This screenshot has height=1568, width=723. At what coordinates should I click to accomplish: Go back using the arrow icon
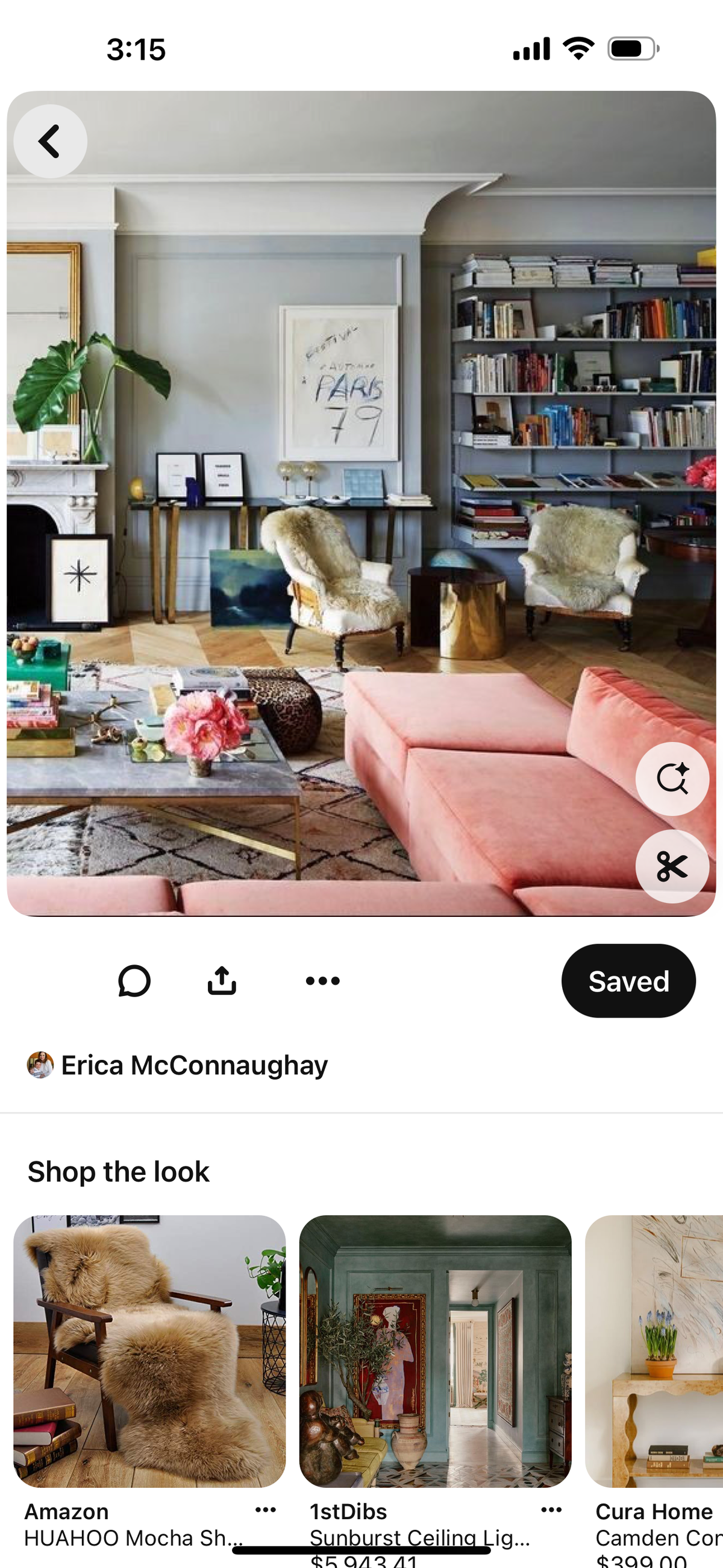(50, 141)
